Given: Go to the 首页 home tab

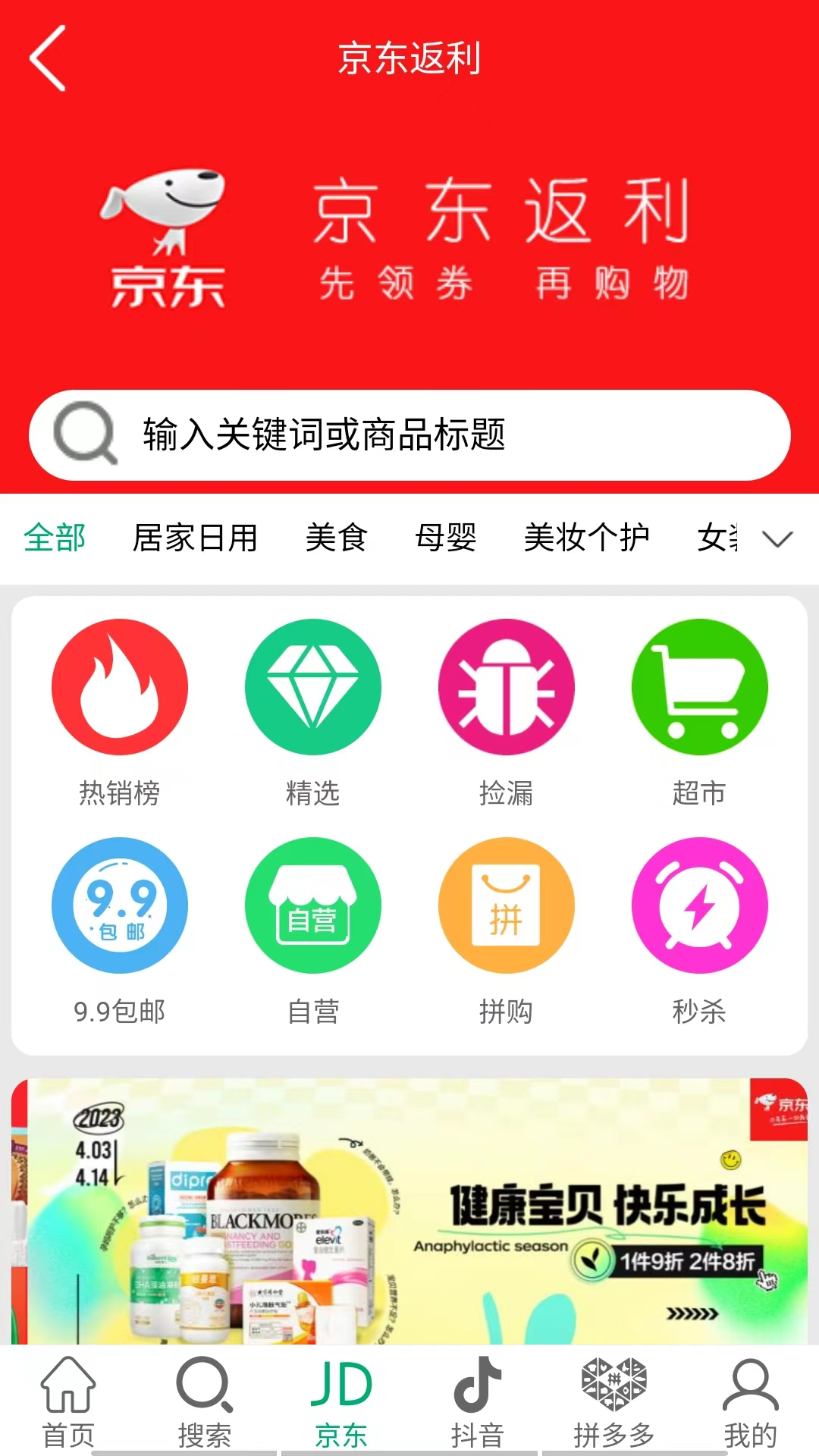Looking at the screenshot, I should pyautogui.click(x=68, y=1403).
